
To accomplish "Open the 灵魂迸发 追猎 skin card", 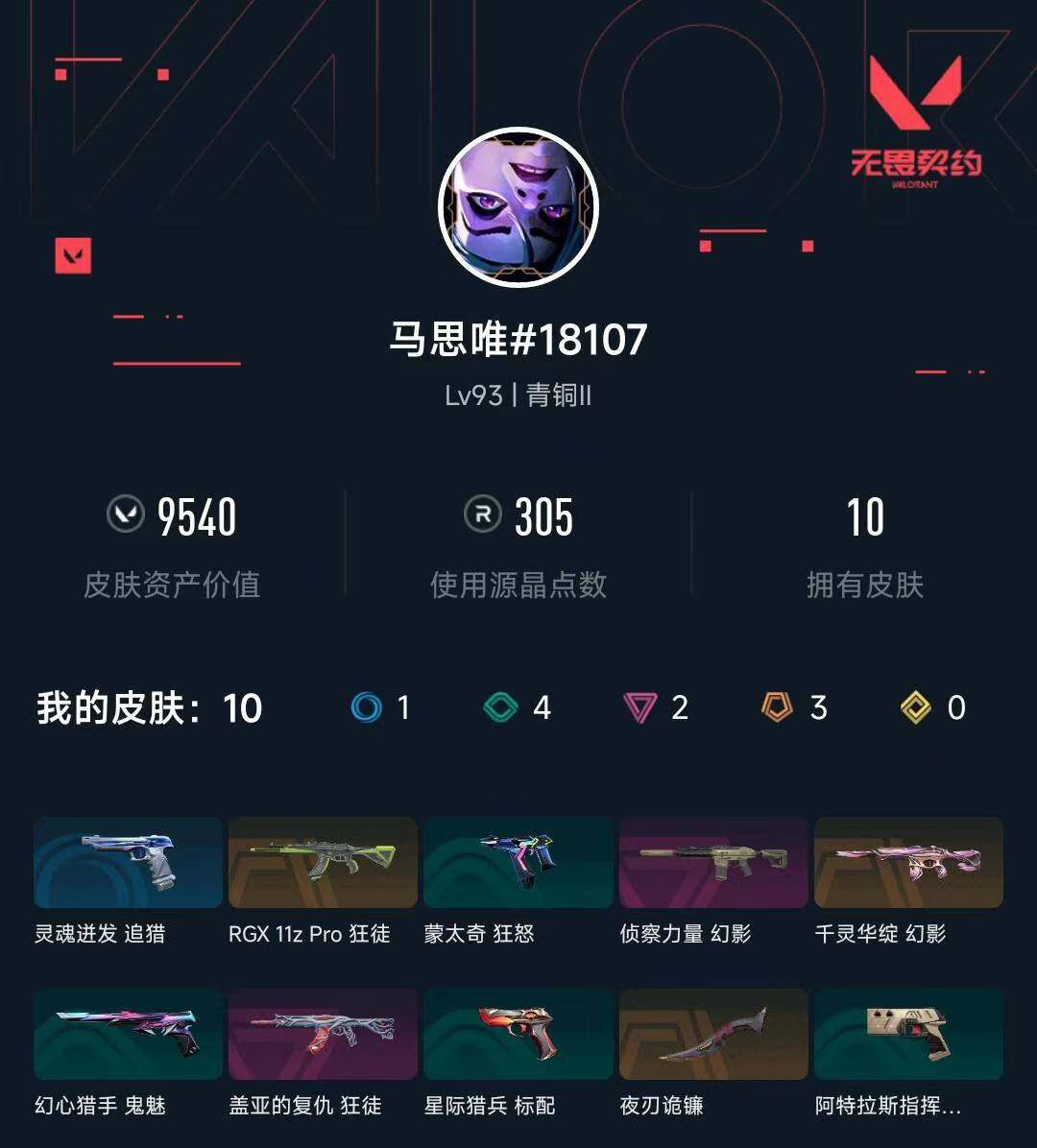I will pos(126,863).
